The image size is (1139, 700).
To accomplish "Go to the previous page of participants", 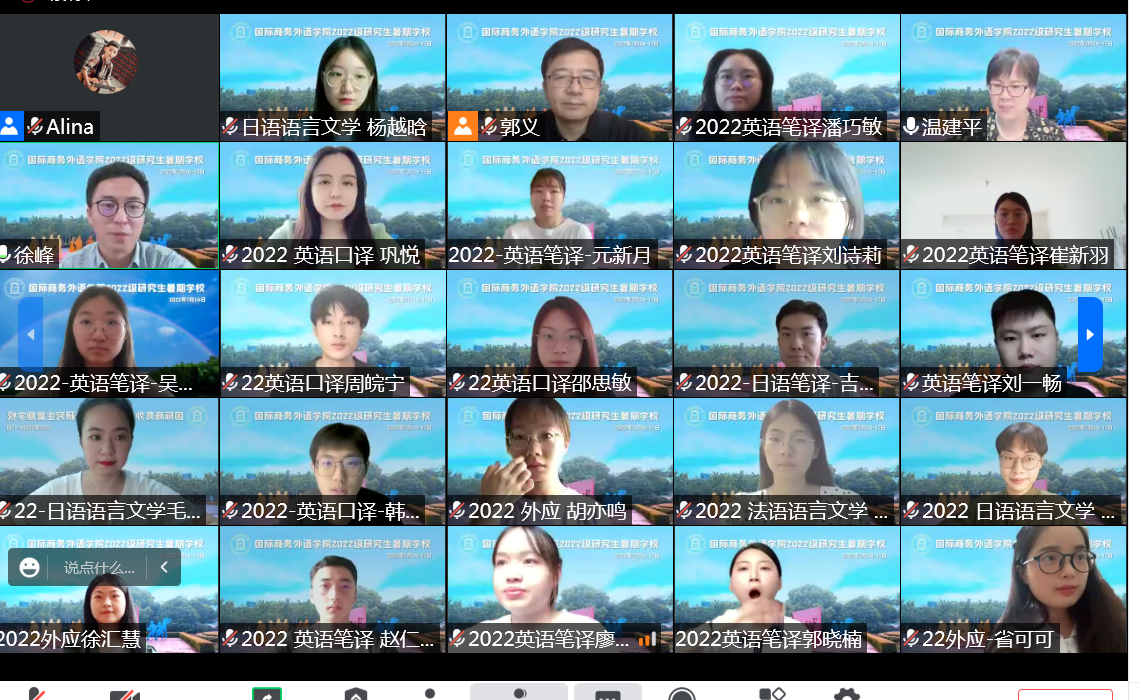I will click(x=30, y=335).
